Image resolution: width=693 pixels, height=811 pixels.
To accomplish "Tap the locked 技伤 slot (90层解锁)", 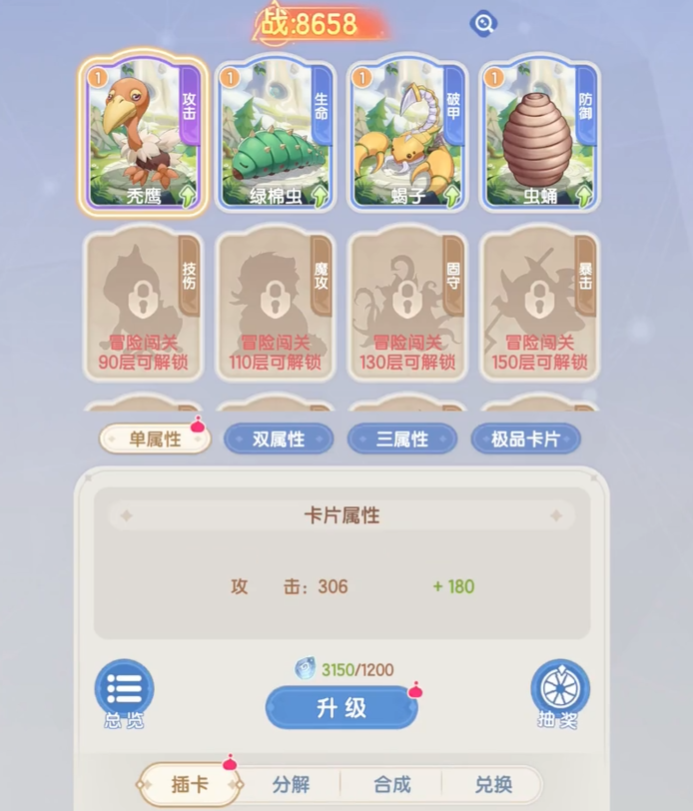I will tap(143, 305).
